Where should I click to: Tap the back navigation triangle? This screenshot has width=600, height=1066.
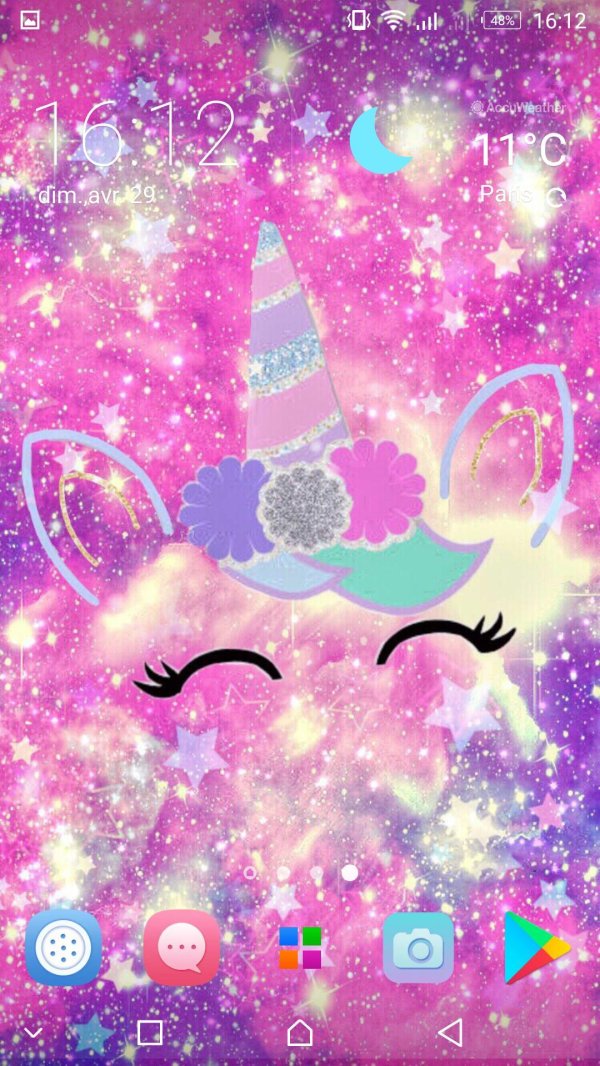[450, 1033]
